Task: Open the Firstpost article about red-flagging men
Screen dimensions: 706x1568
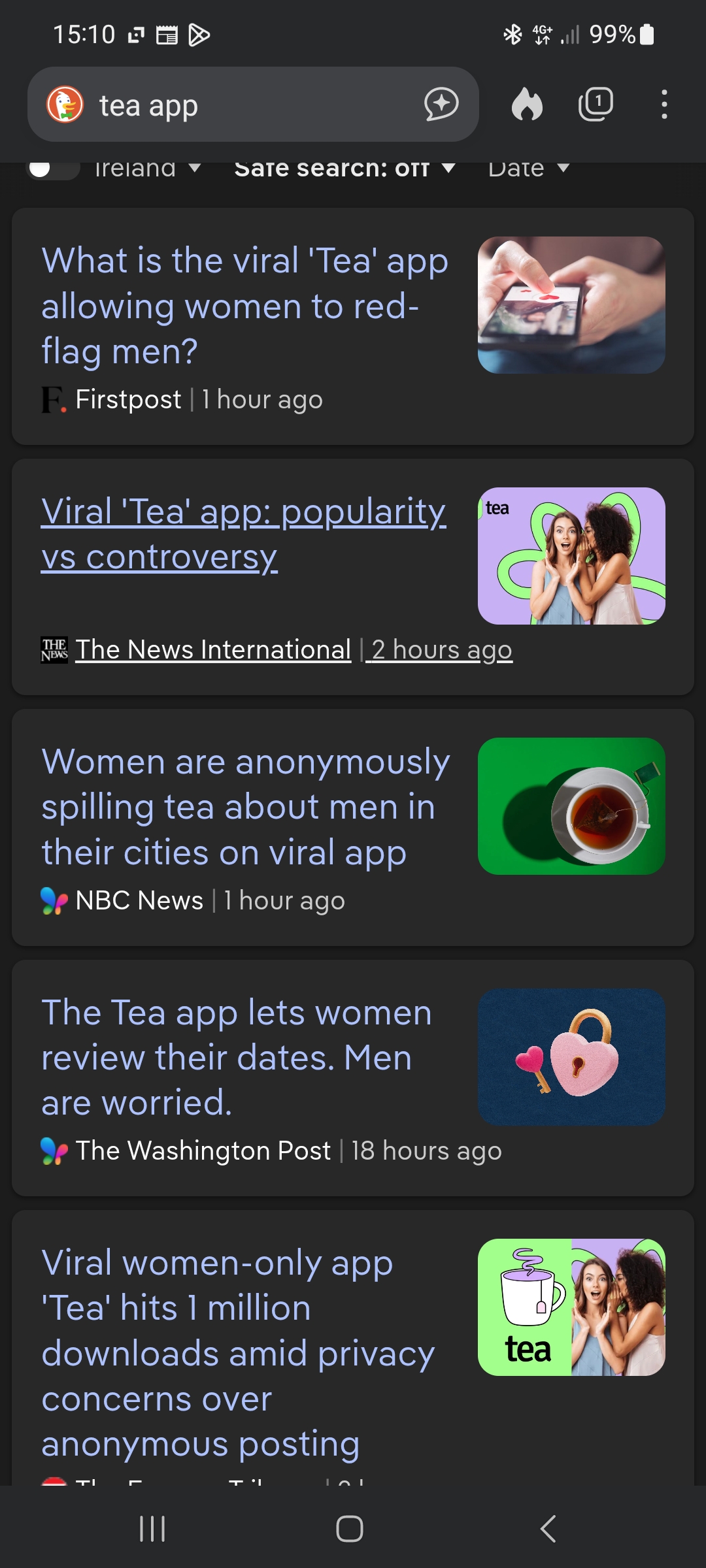Action: click(x=246, y=306)
